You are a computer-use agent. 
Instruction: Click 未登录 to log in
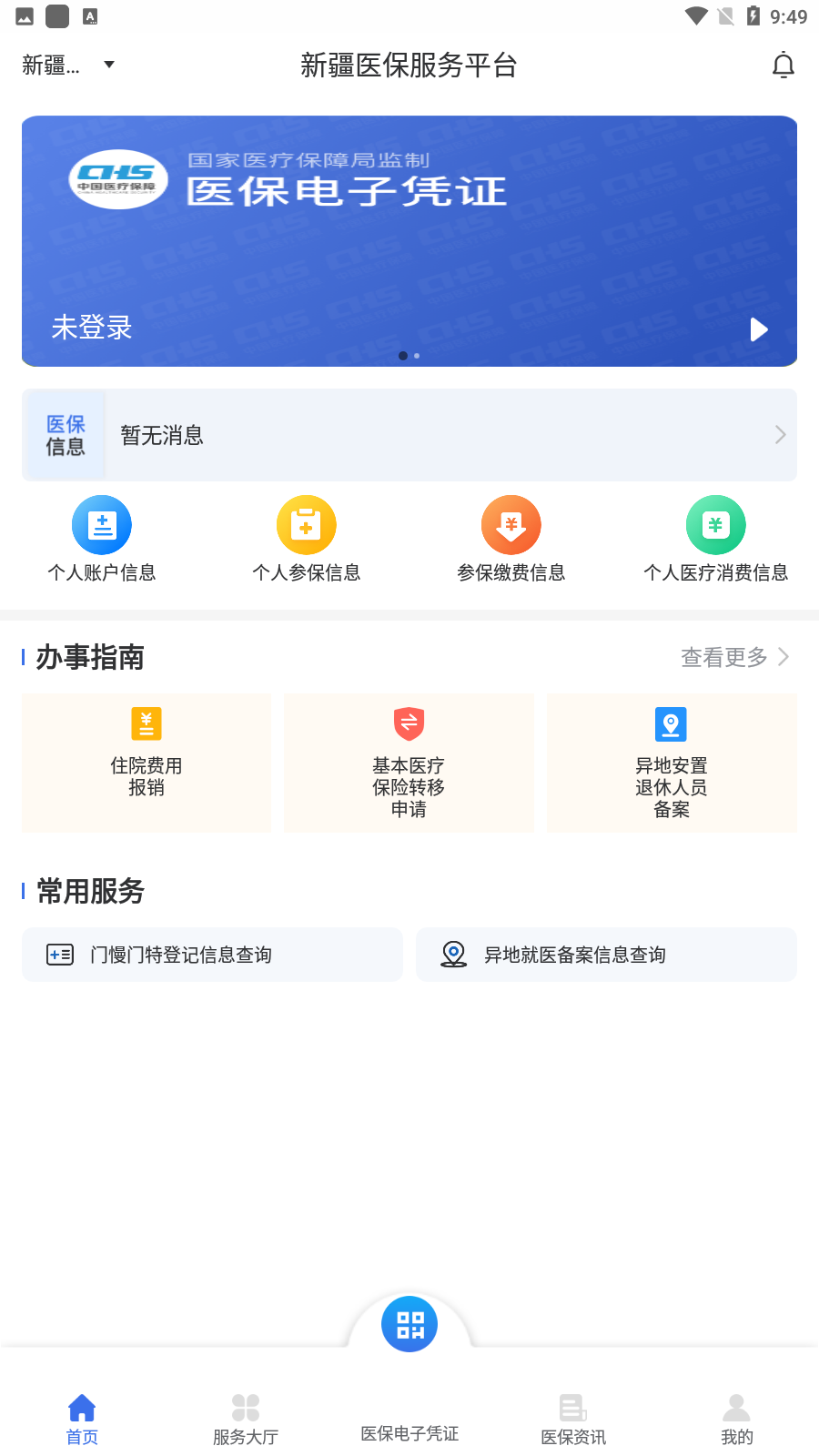click(x=91, y=329)
